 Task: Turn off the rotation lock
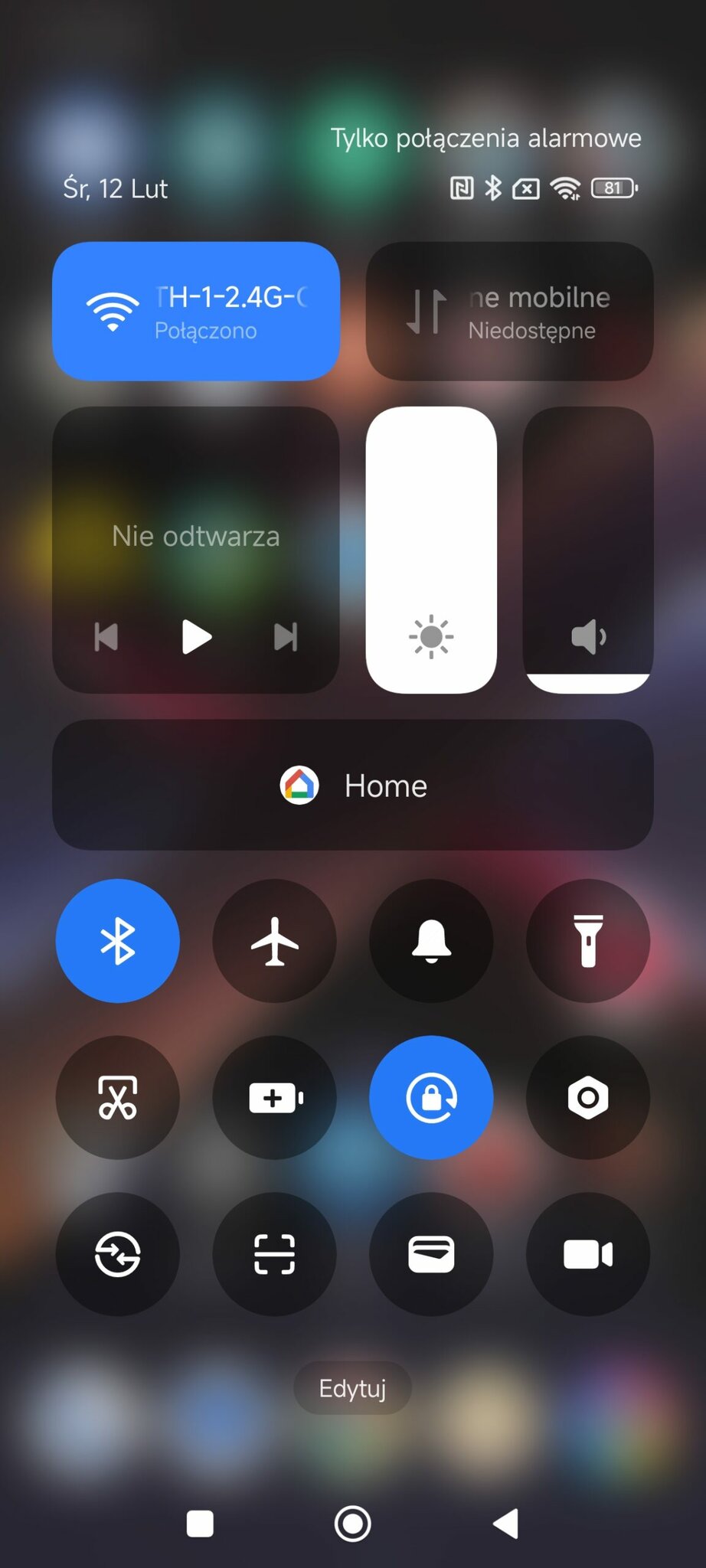click(431, 1097)
